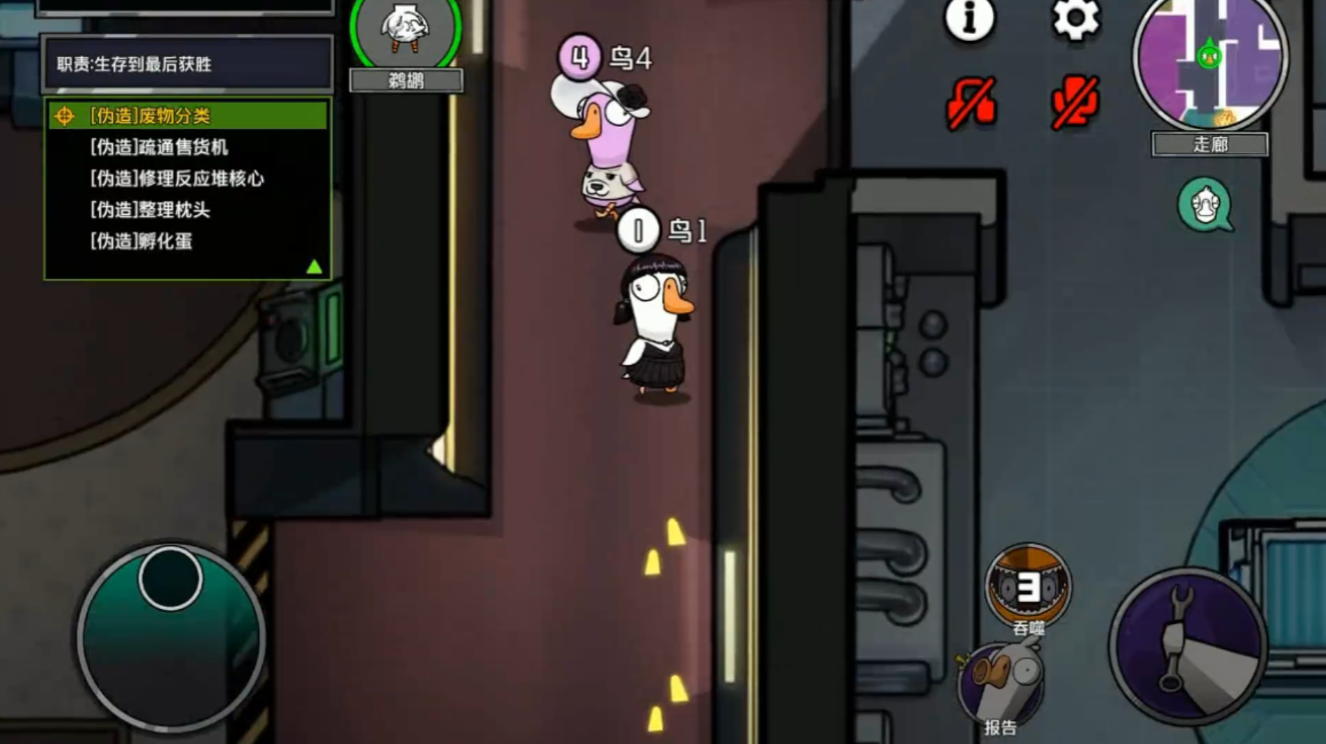Select the 整理枕头 task
Image resolution: width=1326 pixels, height=744 pixels.
(x=150, y=210)
